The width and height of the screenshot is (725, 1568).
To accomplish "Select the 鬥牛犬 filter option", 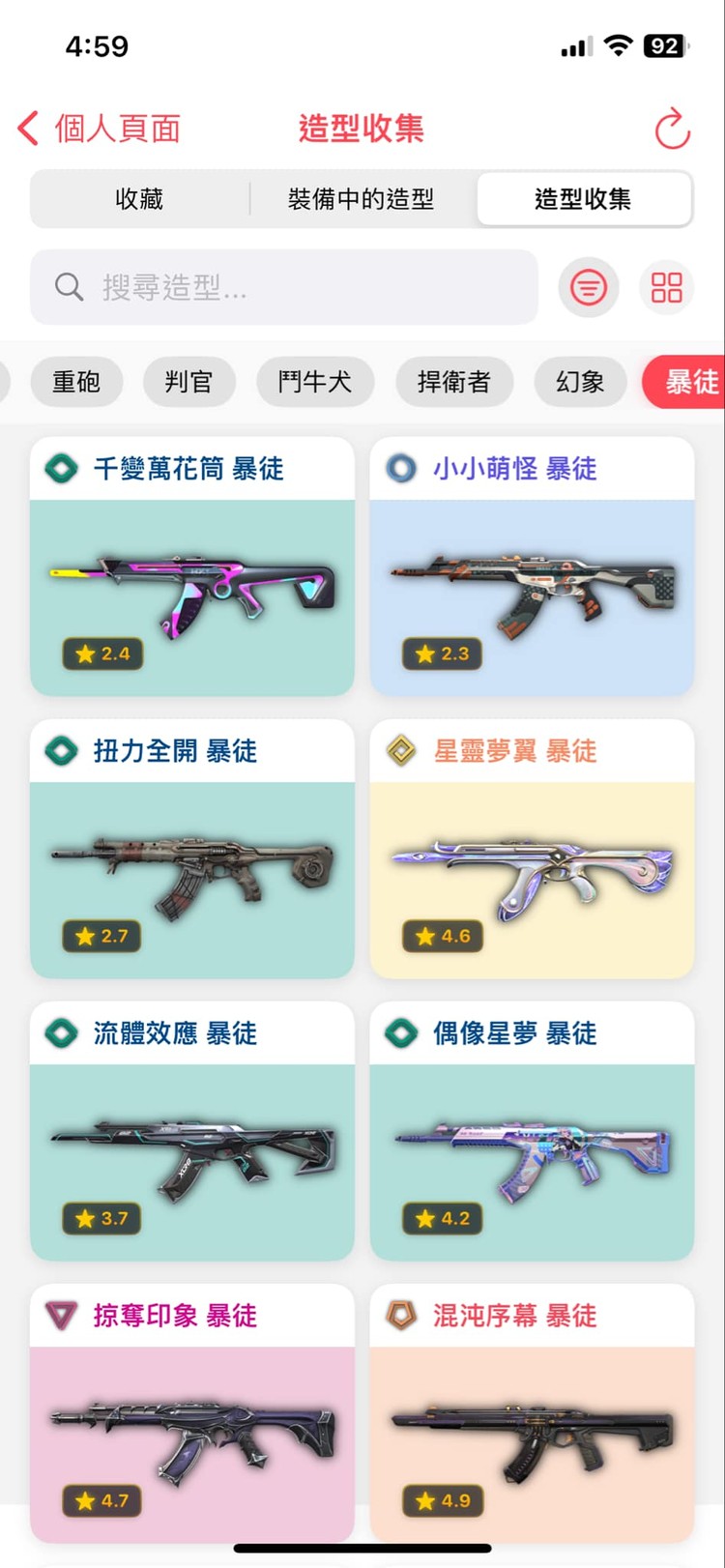I will 315,382.
